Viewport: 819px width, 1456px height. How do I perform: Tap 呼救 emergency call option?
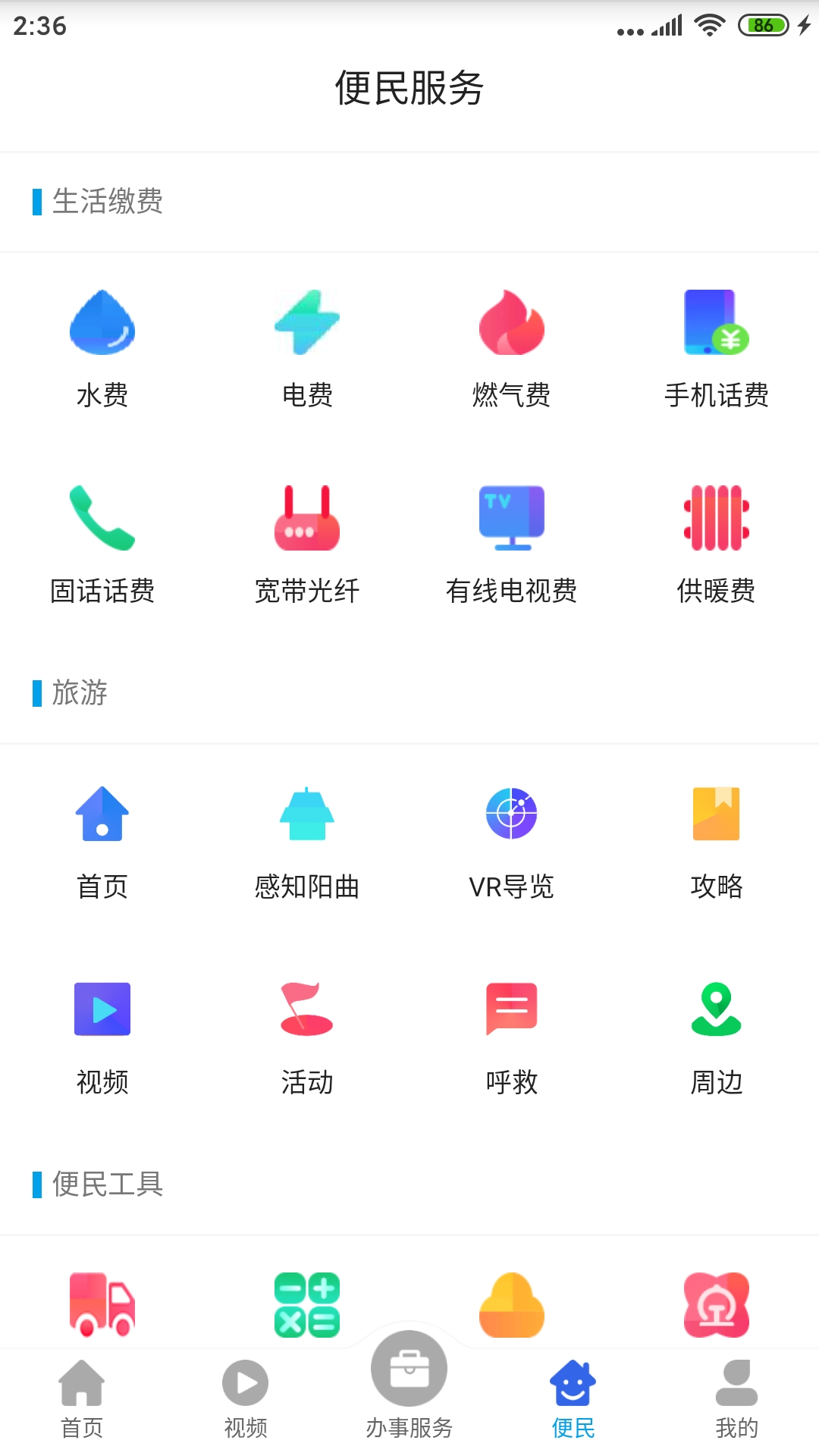click(x=512, y=1034)
